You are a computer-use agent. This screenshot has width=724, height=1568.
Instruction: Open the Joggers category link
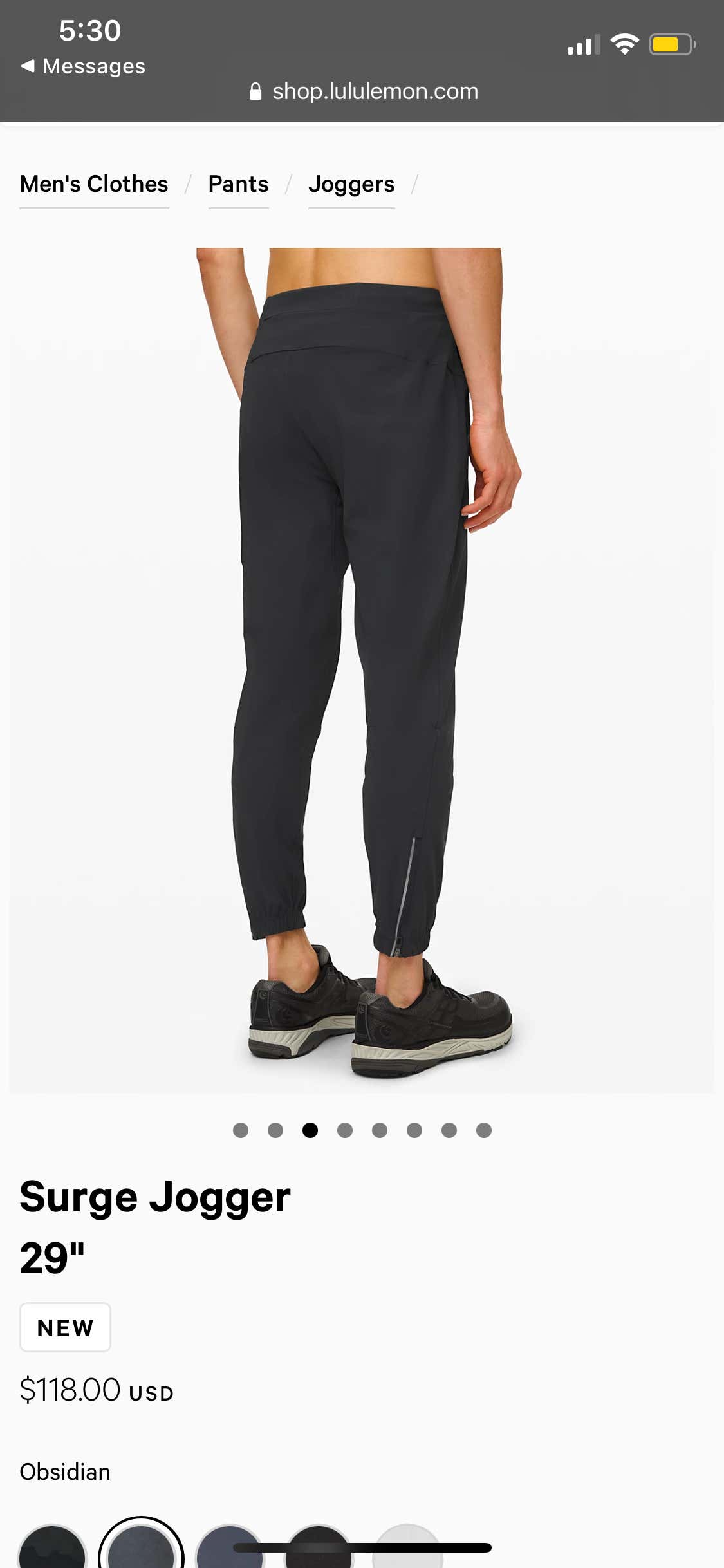tap(351, 185)
